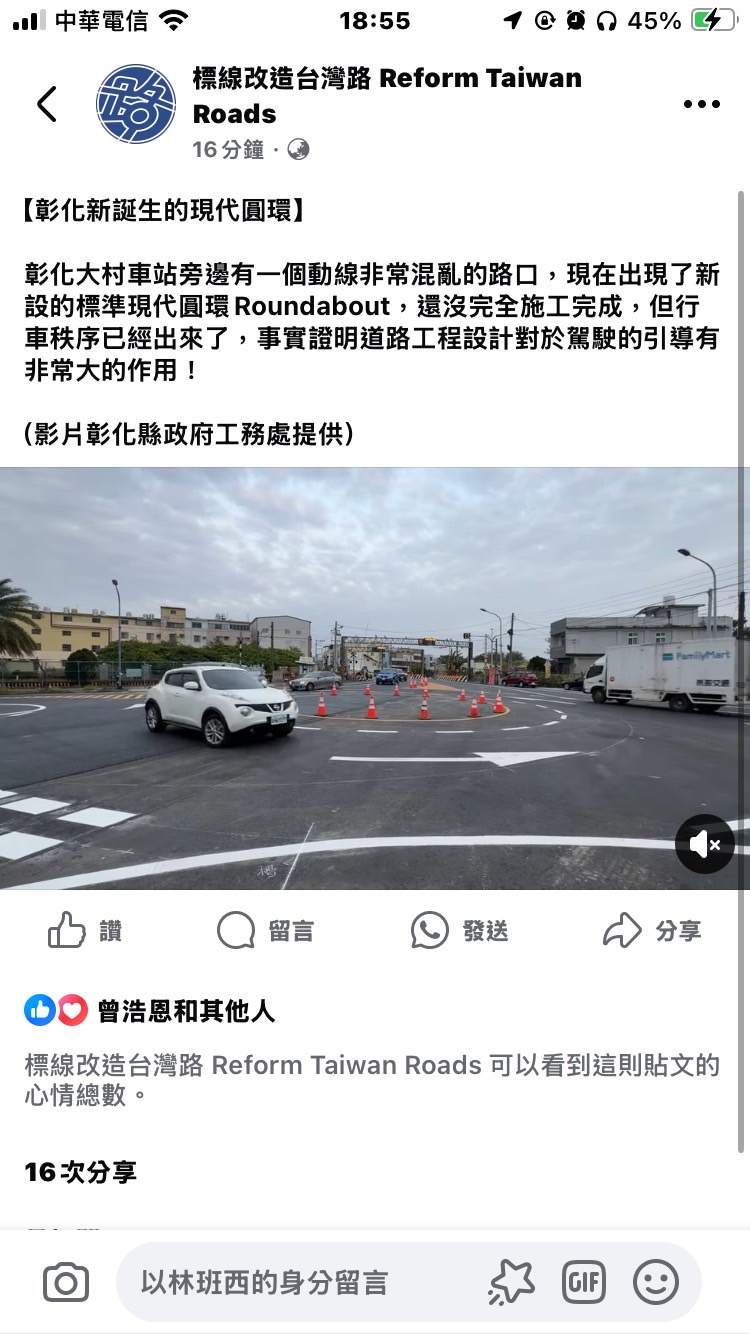This screenshot has height=1334, width=750.
Task: Focus the comment input field
Action: tap(300, 1283)
